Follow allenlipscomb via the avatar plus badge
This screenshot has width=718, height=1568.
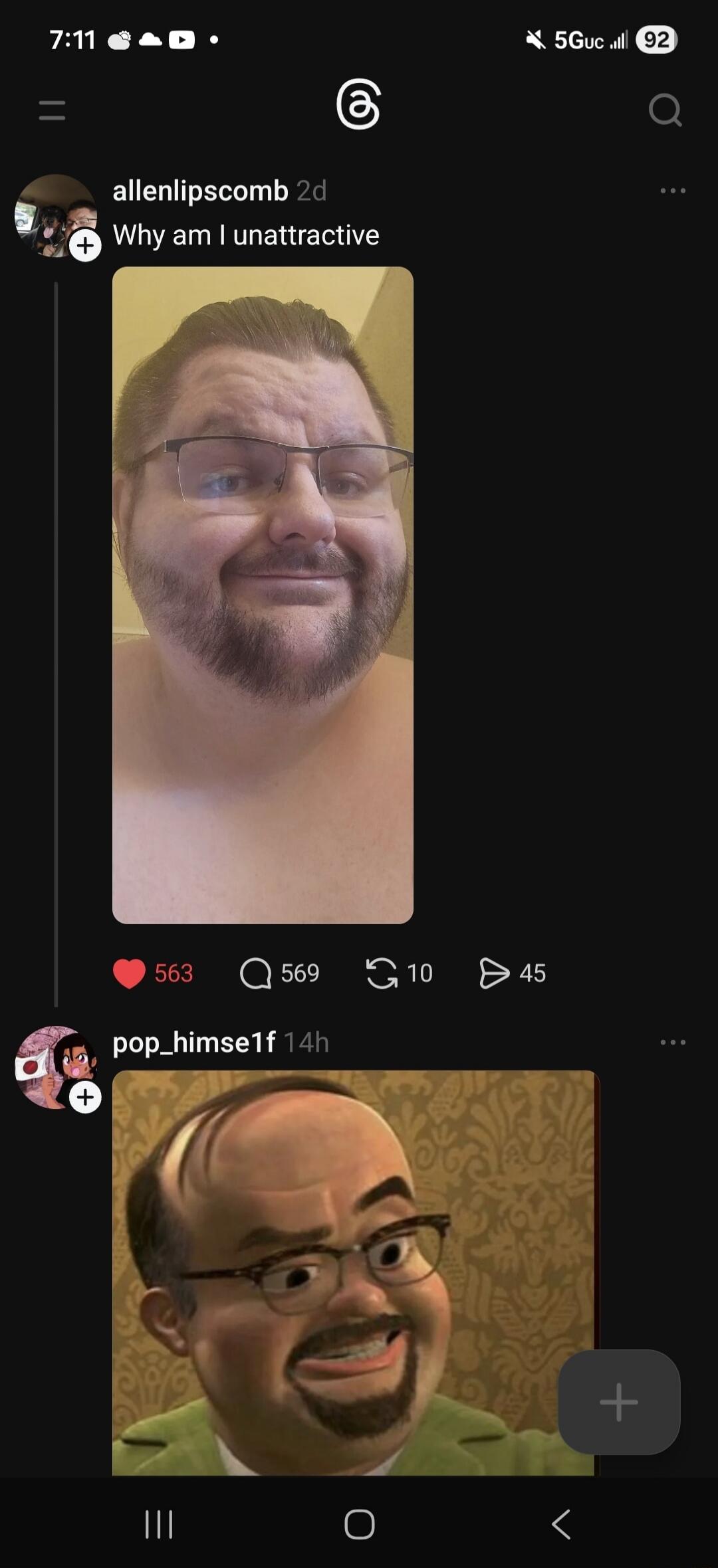(x=85, y=246)
